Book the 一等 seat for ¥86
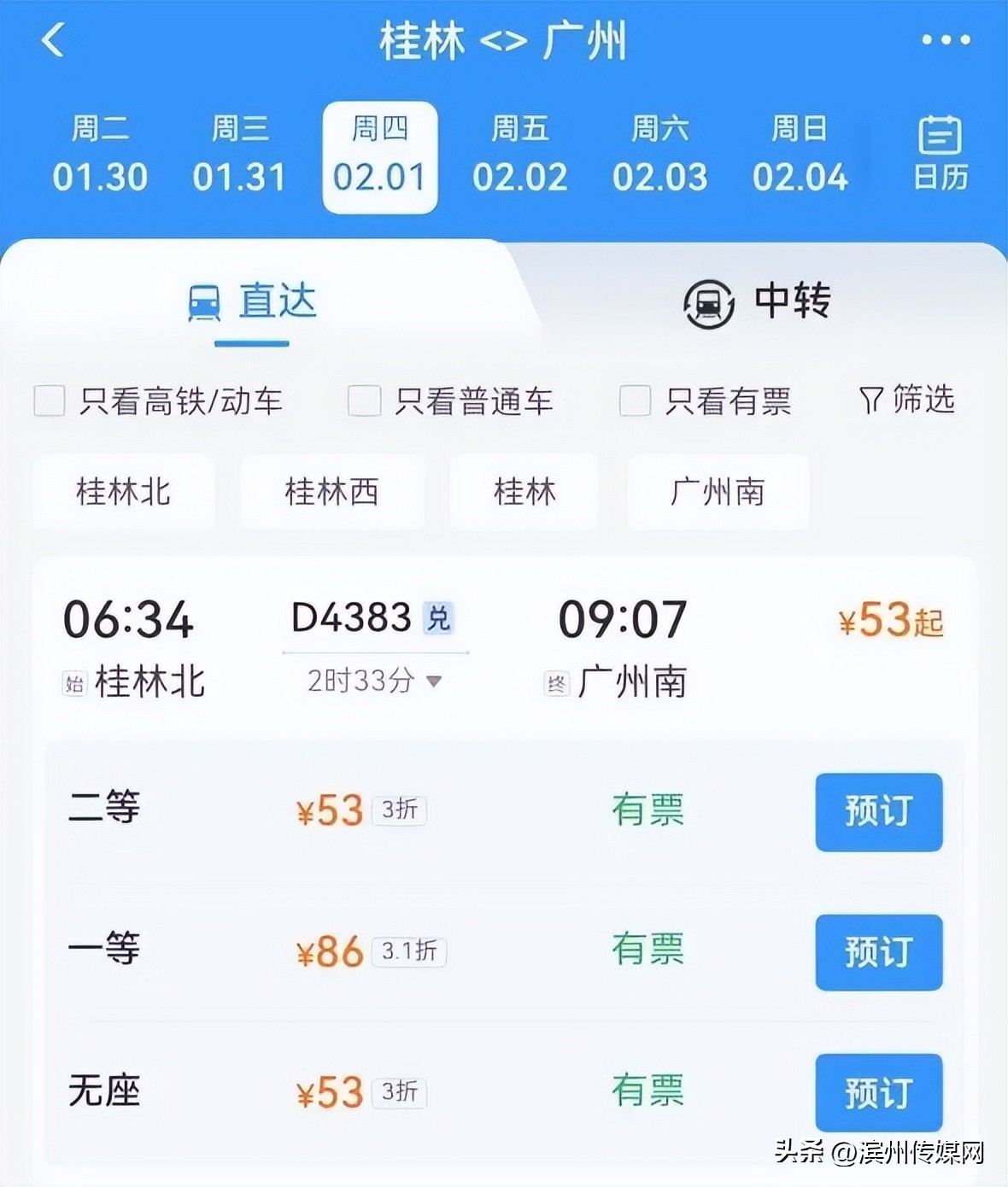This screenshot has width=1008, height=1187. (878, 952)
